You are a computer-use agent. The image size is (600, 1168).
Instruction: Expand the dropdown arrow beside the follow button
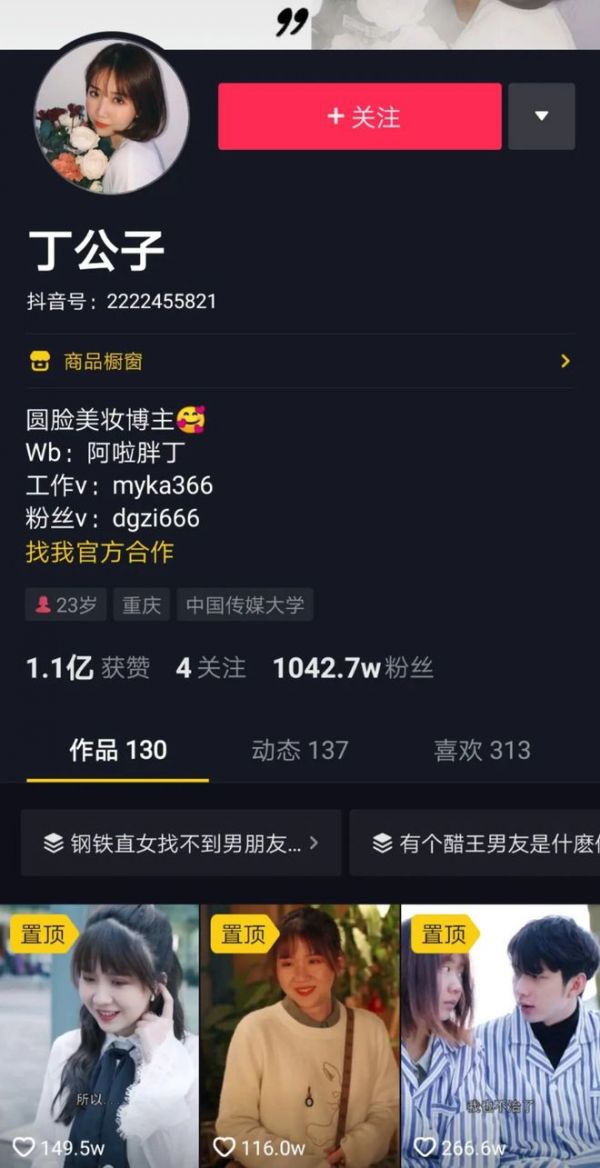pos(541,117)
